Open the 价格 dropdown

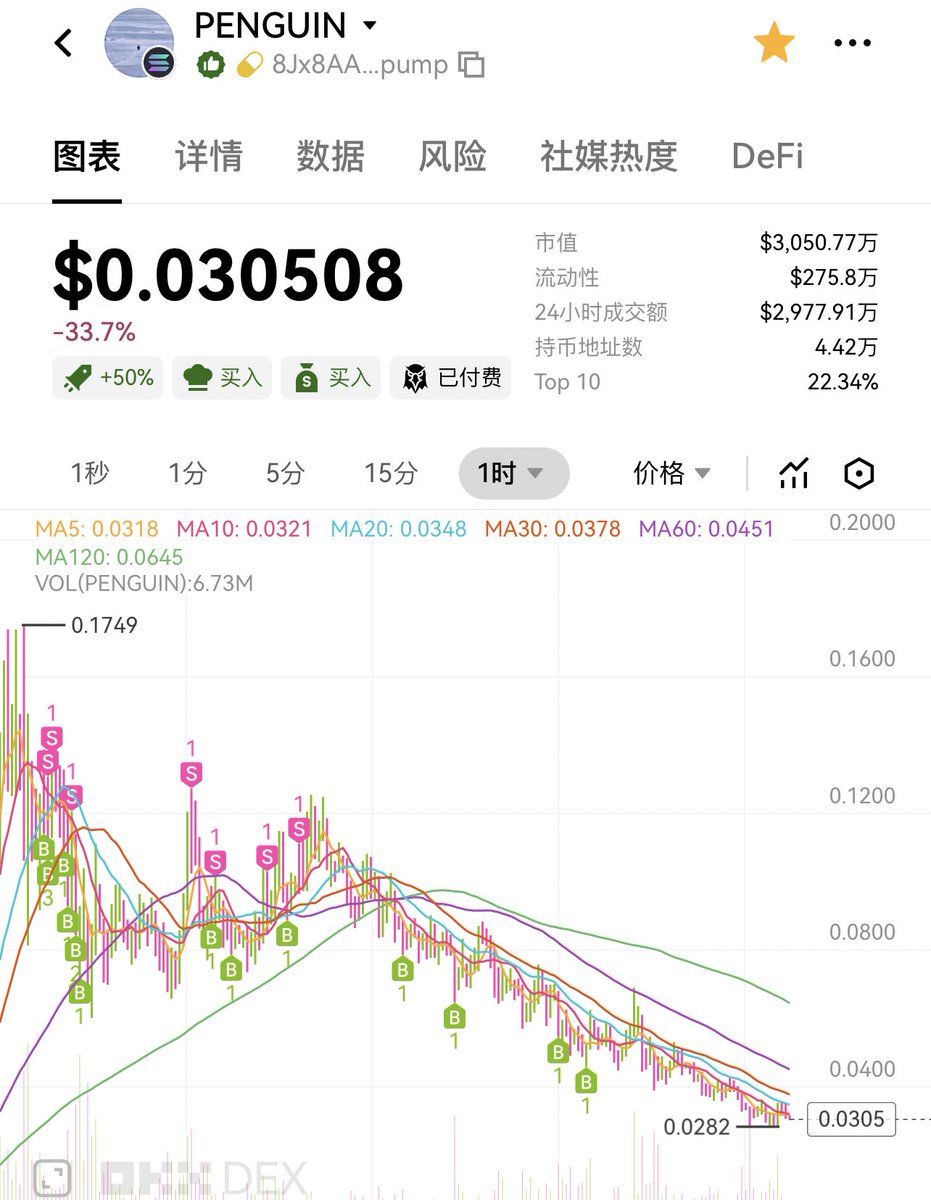click(672, 473)
